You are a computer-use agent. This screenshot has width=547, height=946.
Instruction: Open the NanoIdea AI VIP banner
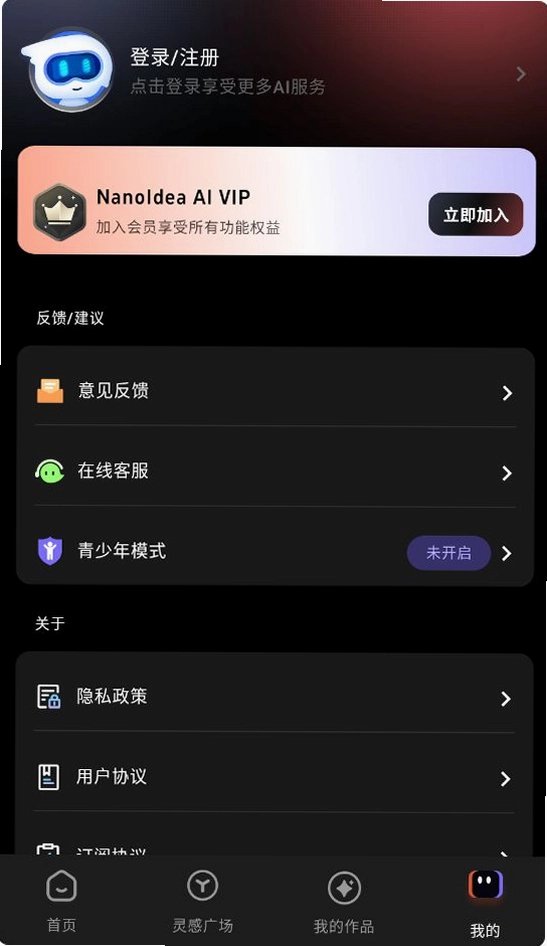pyautogui.click(x=276, y=202)
